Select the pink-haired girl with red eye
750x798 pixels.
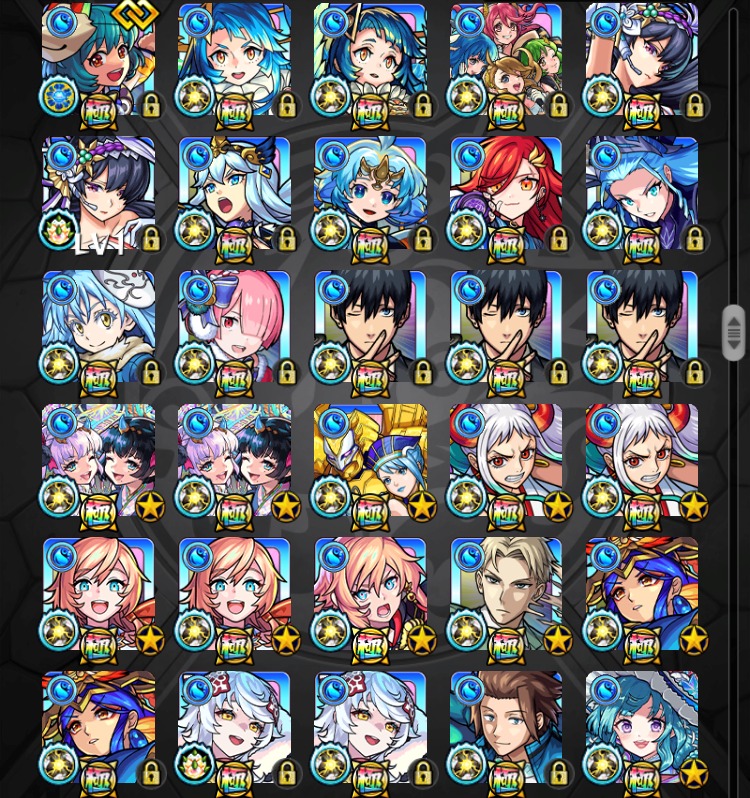234,327
